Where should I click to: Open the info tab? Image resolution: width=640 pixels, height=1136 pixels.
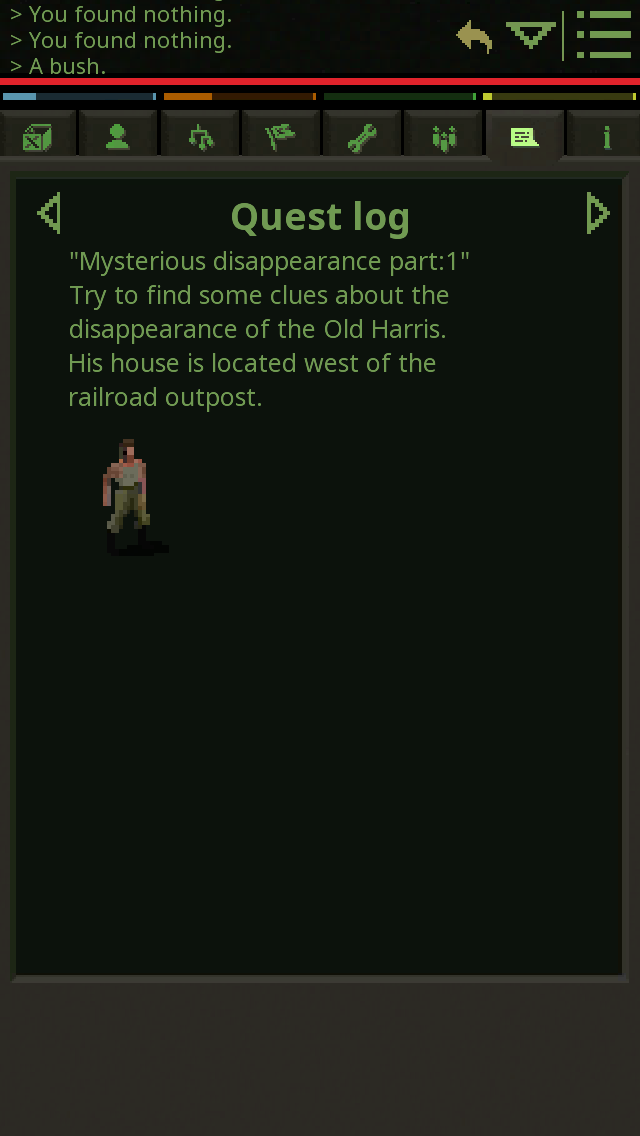click(x=605, y=136)
